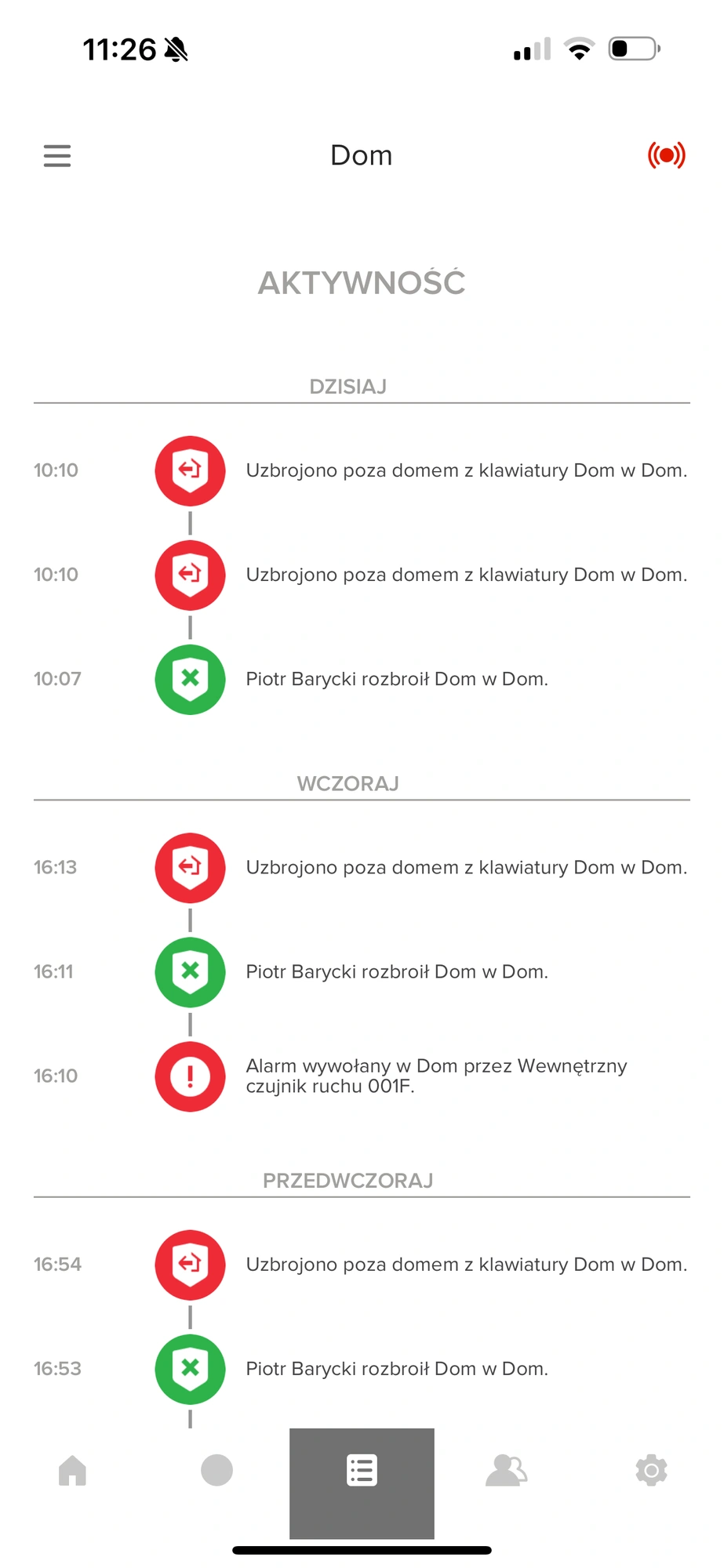View the 10:07 disarm event by Piotr Barycki

[x=362, y=679]
